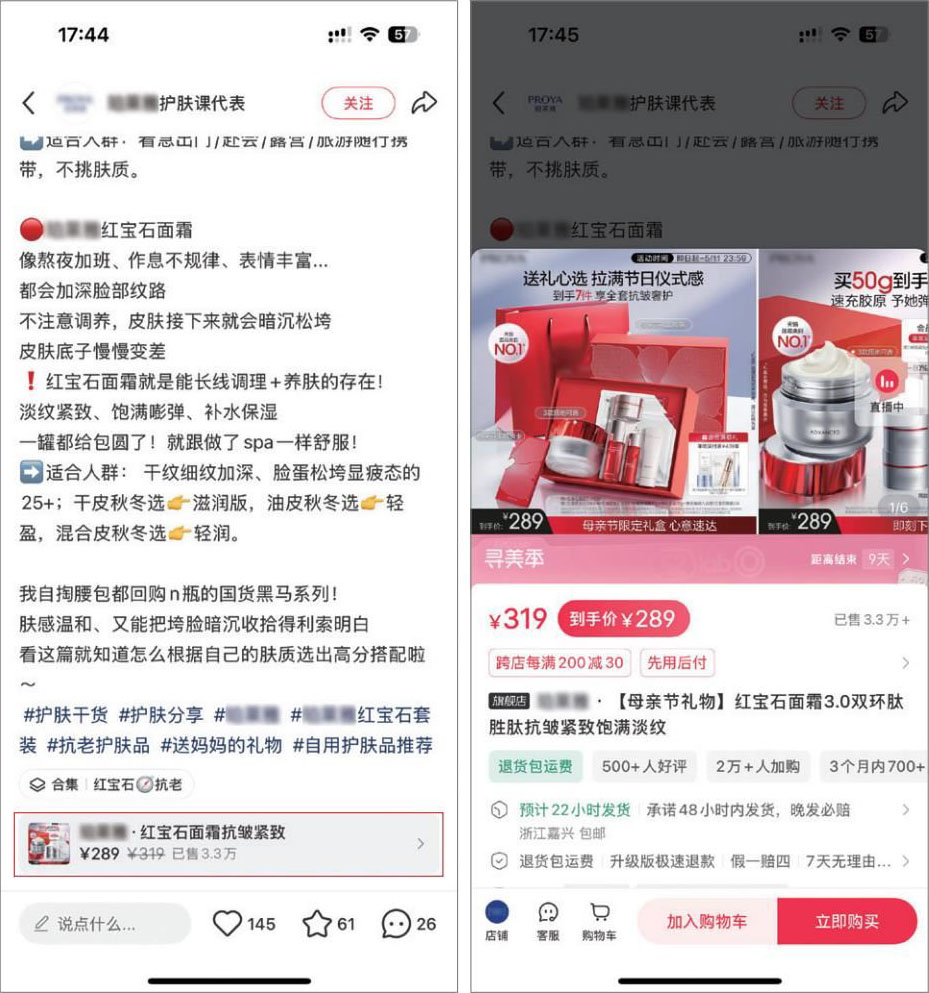Open the 红宝石面霜抗皱紧致 product card
The image size is (929, 993).
(228, 843)
